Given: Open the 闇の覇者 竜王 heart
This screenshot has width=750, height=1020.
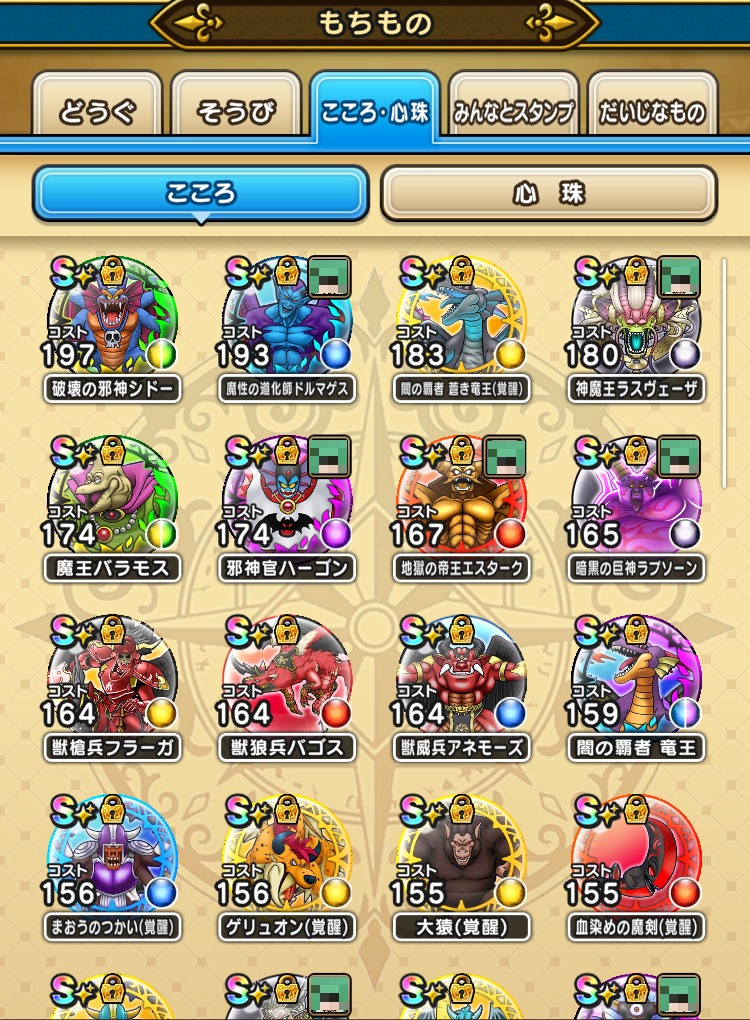Looking at the screenshot, I should click(x=636, y=680).
